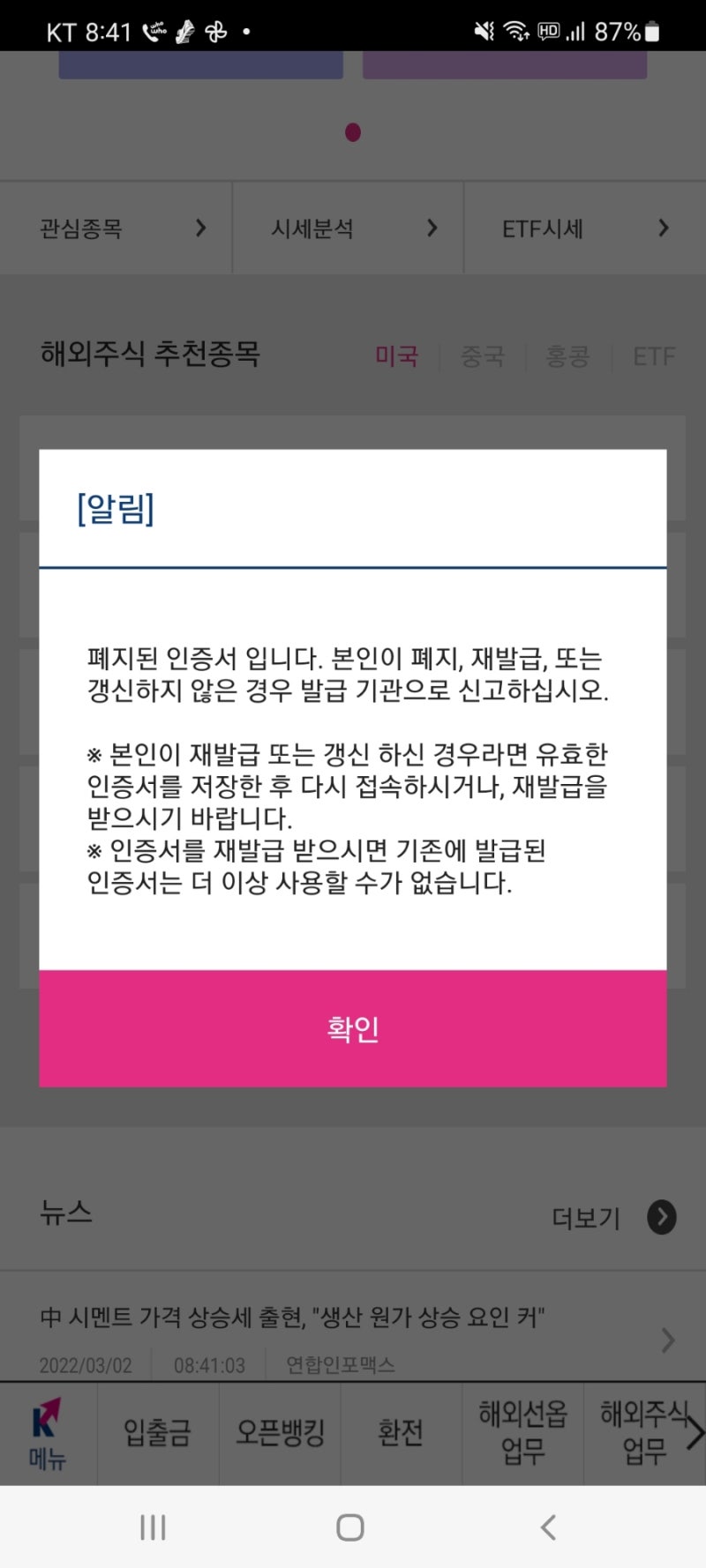Switch to ETF recommended stocks tab
Viewport: 706px width, 1568px height.
(x=654, y=356)
